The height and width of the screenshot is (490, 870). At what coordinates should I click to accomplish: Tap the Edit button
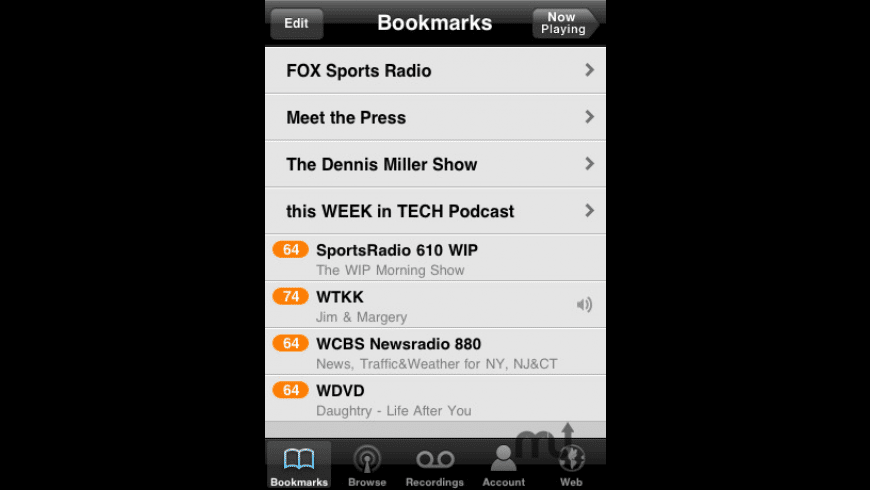pos(296,23)
